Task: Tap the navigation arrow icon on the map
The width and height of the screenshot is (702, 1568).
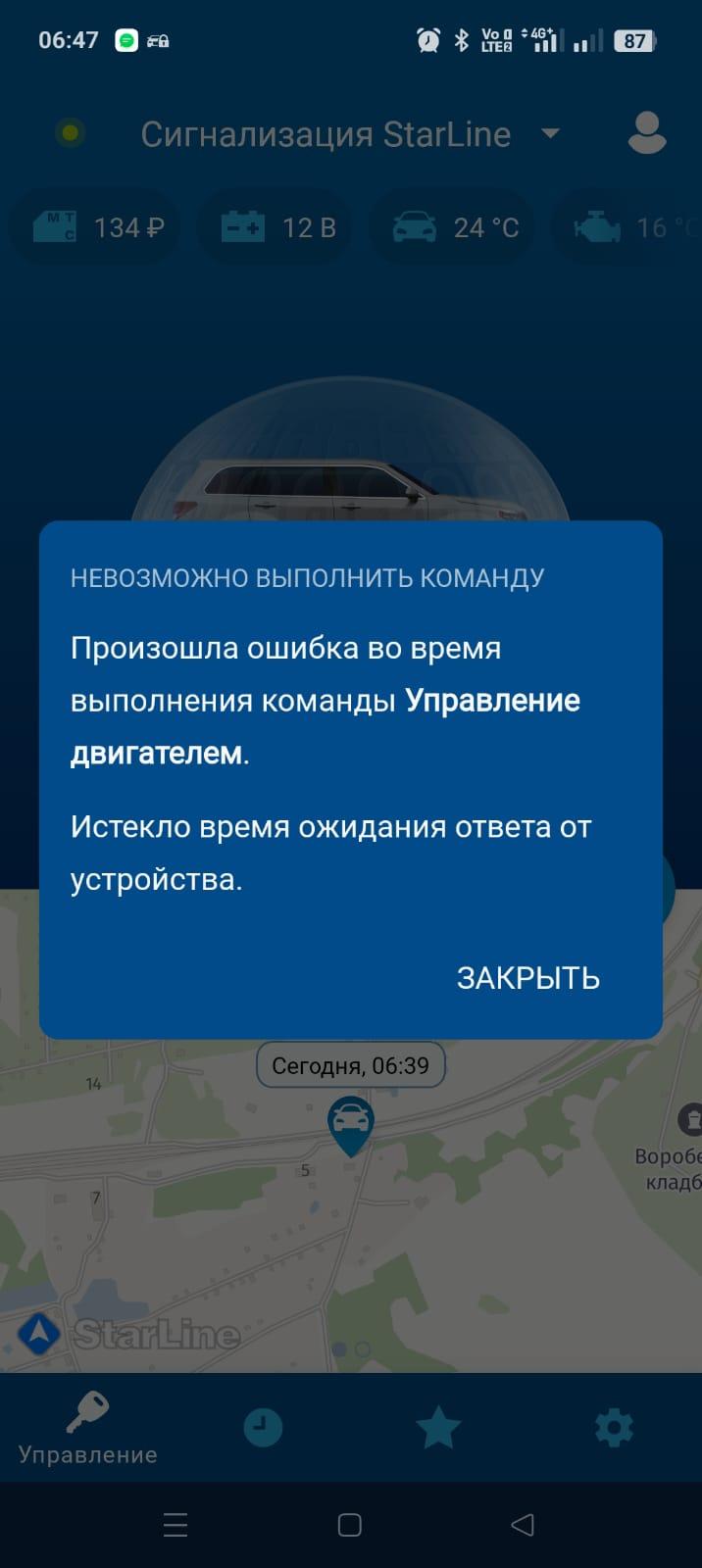Action: (x=39, y=1333)
